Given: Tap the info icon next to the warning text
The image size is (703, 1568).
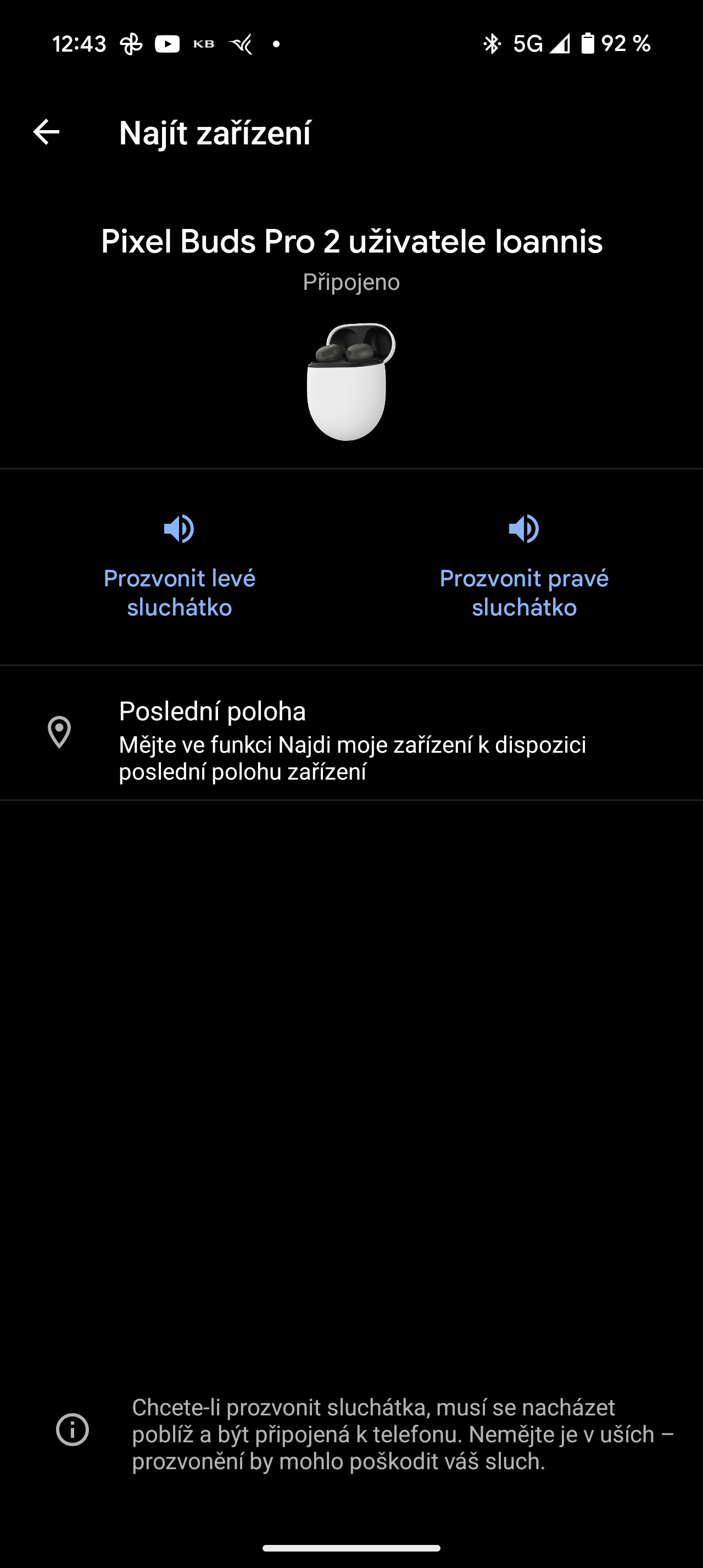Looking at the screenshot, I should (73, 1429).
